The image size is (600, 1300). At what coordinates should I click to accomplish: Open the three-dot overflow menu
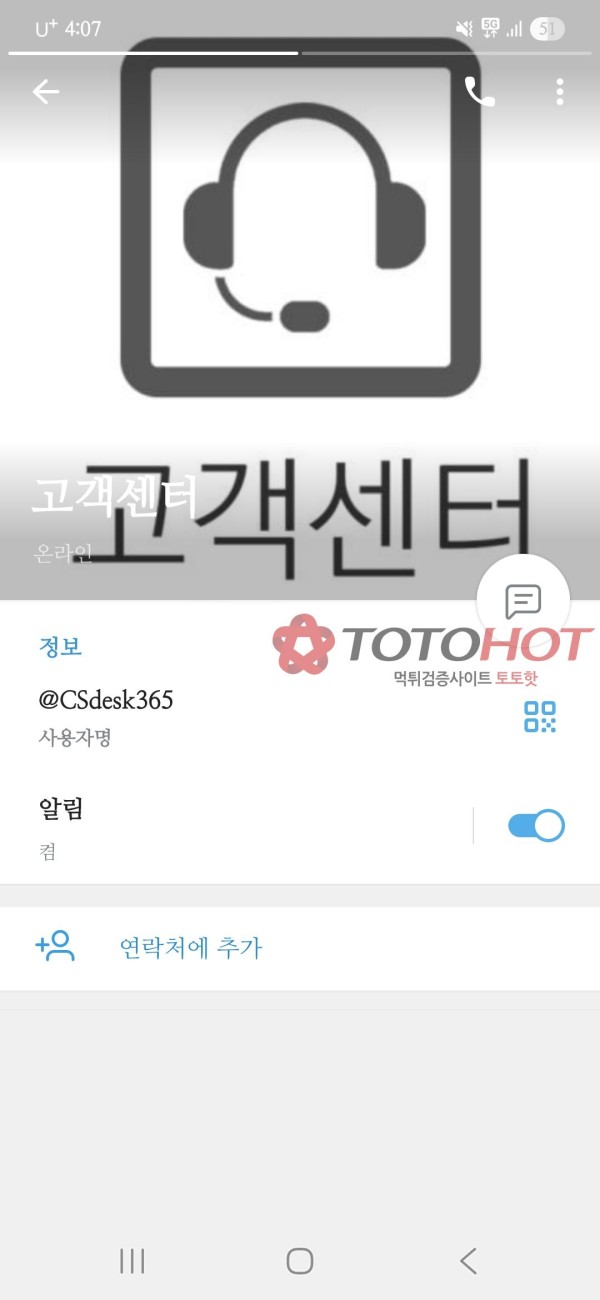[x=559, y=92]
